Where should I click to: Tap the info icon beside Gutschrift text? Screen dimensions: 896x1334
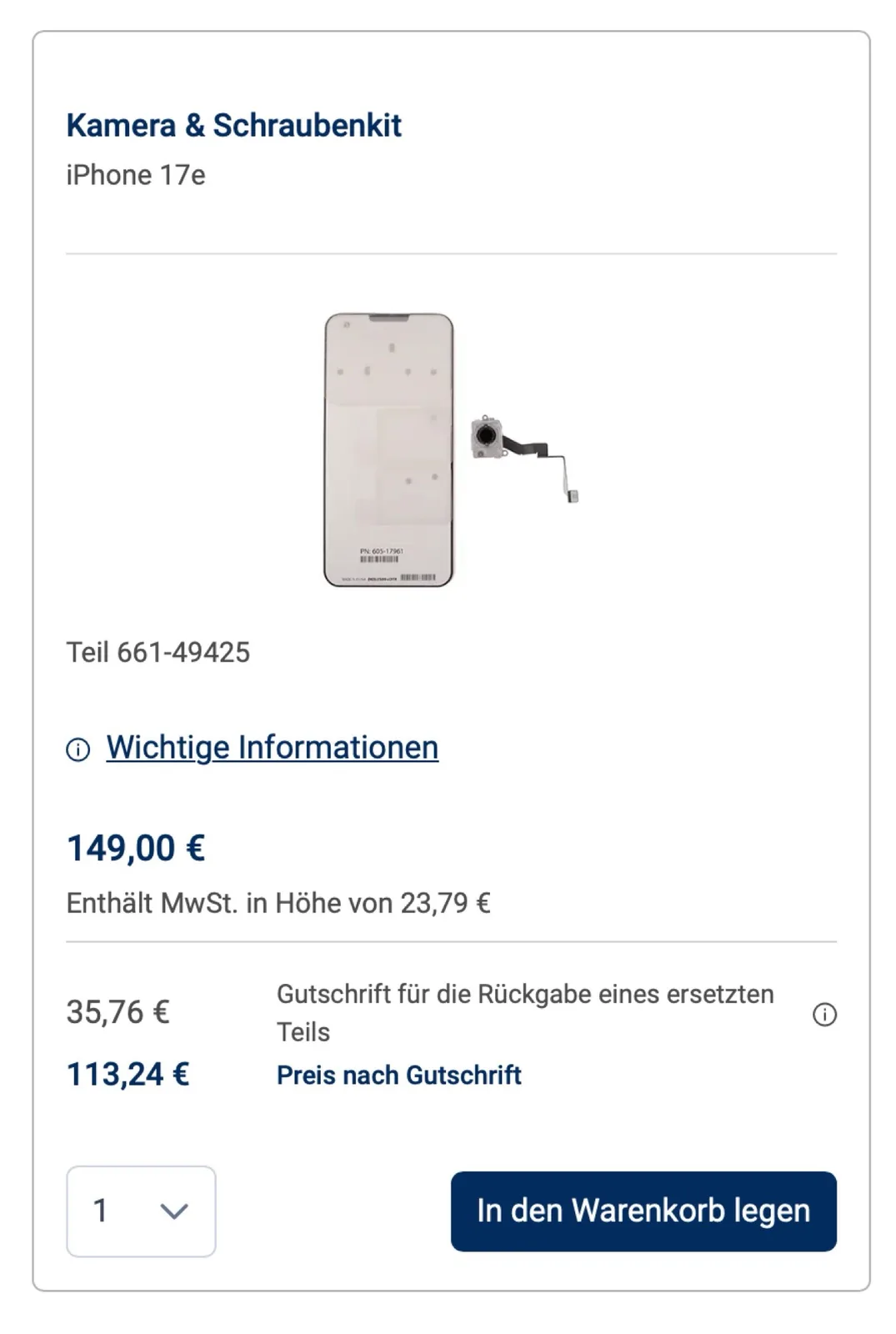824,1015
